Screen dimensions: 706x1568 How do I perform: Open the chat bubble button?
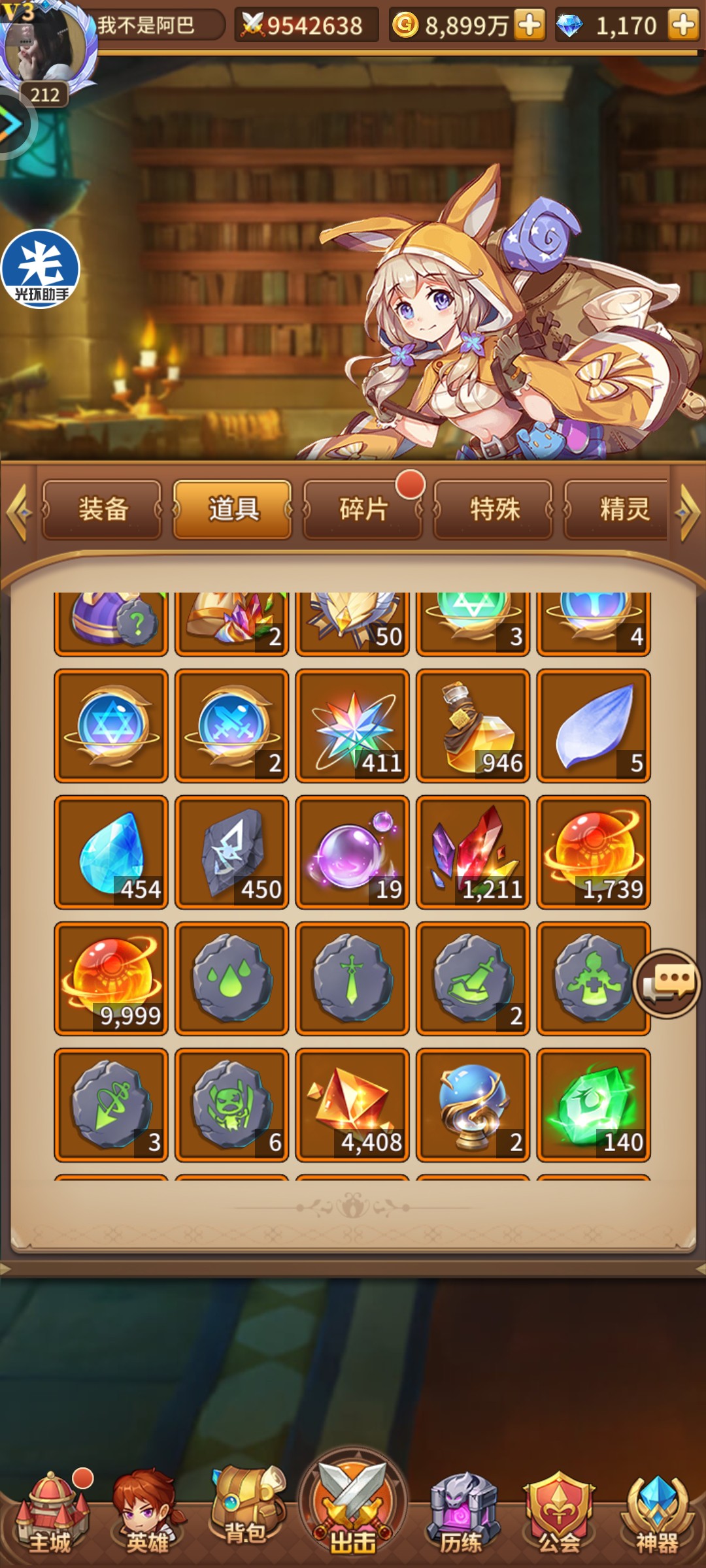[x=667, y=983]
